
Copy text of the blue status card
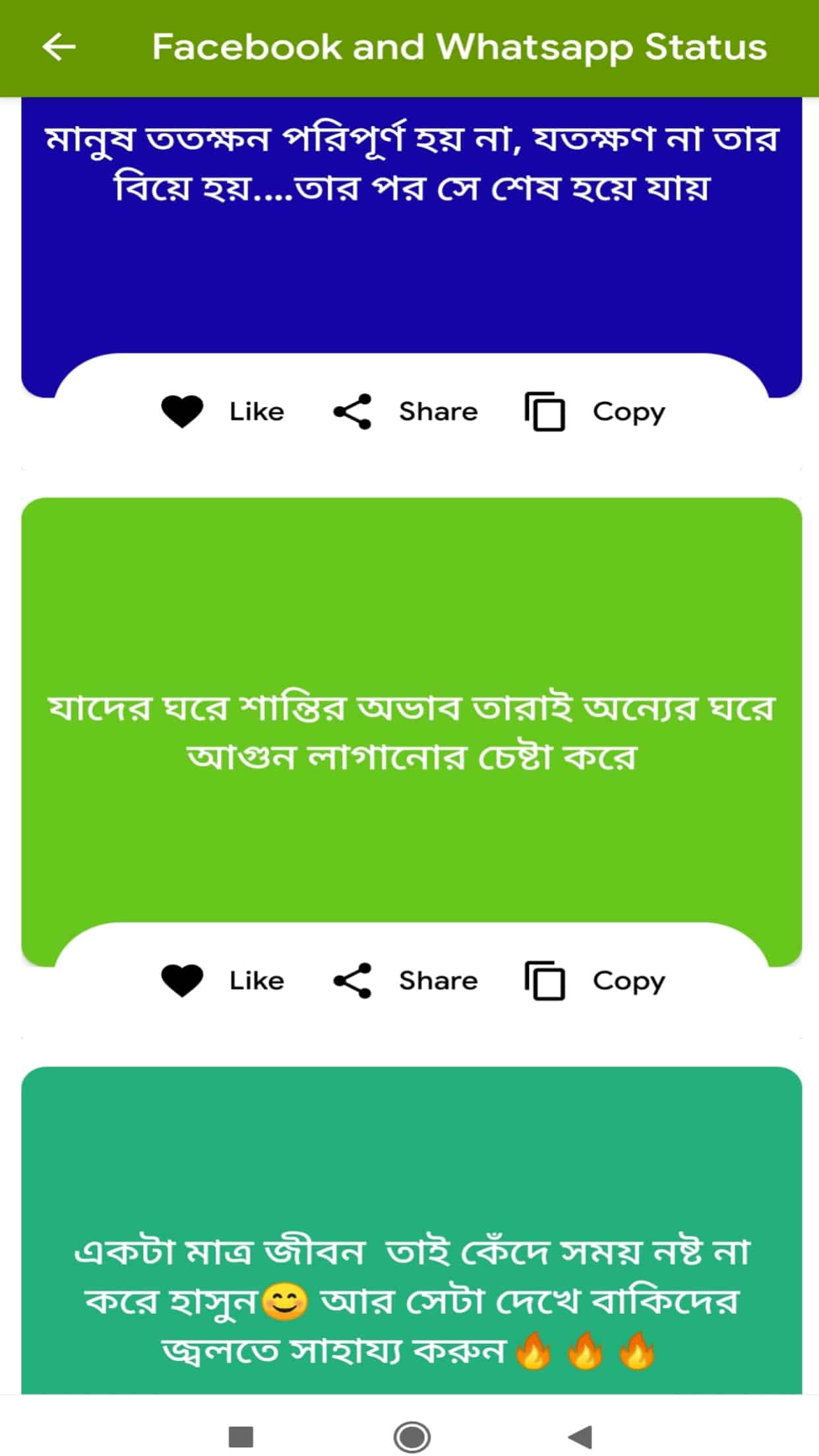point(595,411)
